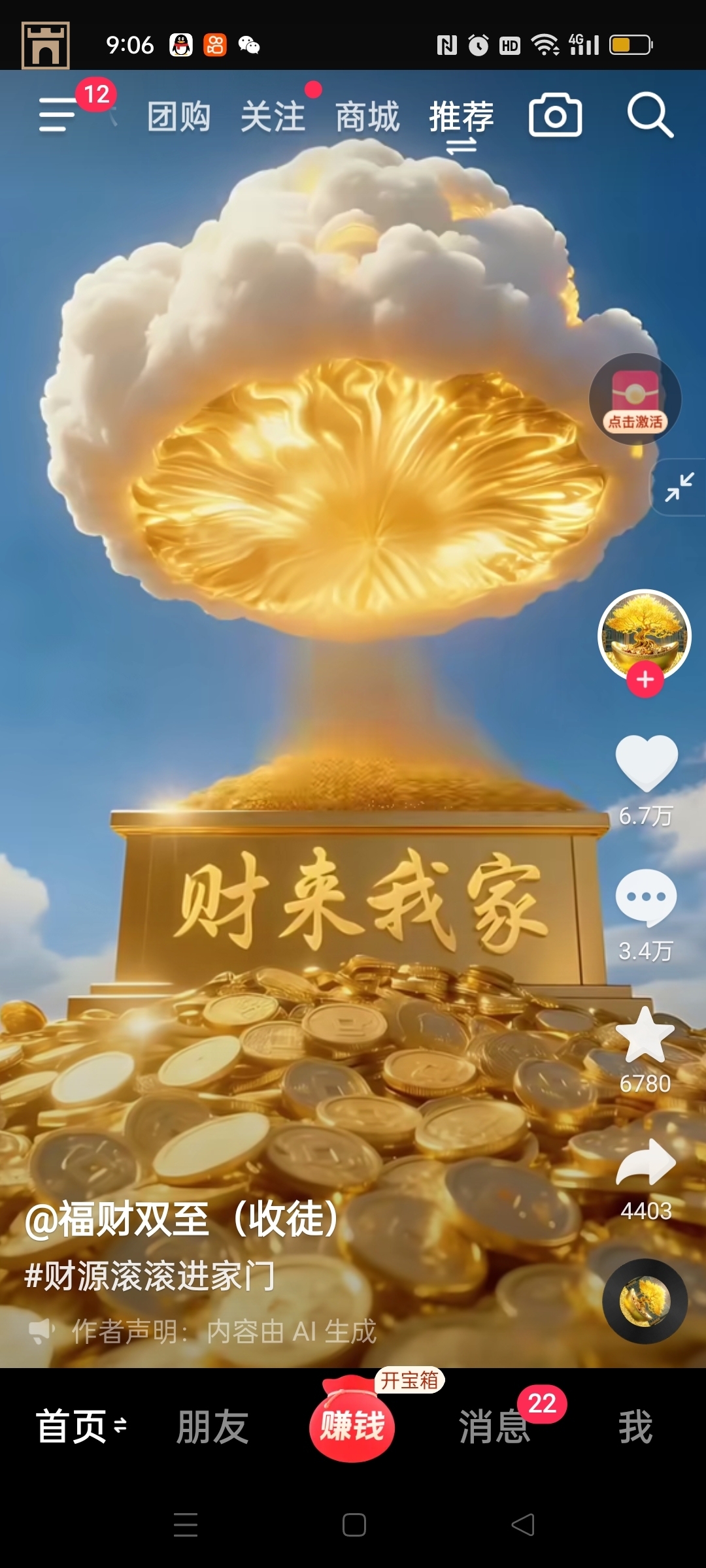Share this video
Image resolution: width=706 pixels, height=1568 pixels.
click(646, 1163)
